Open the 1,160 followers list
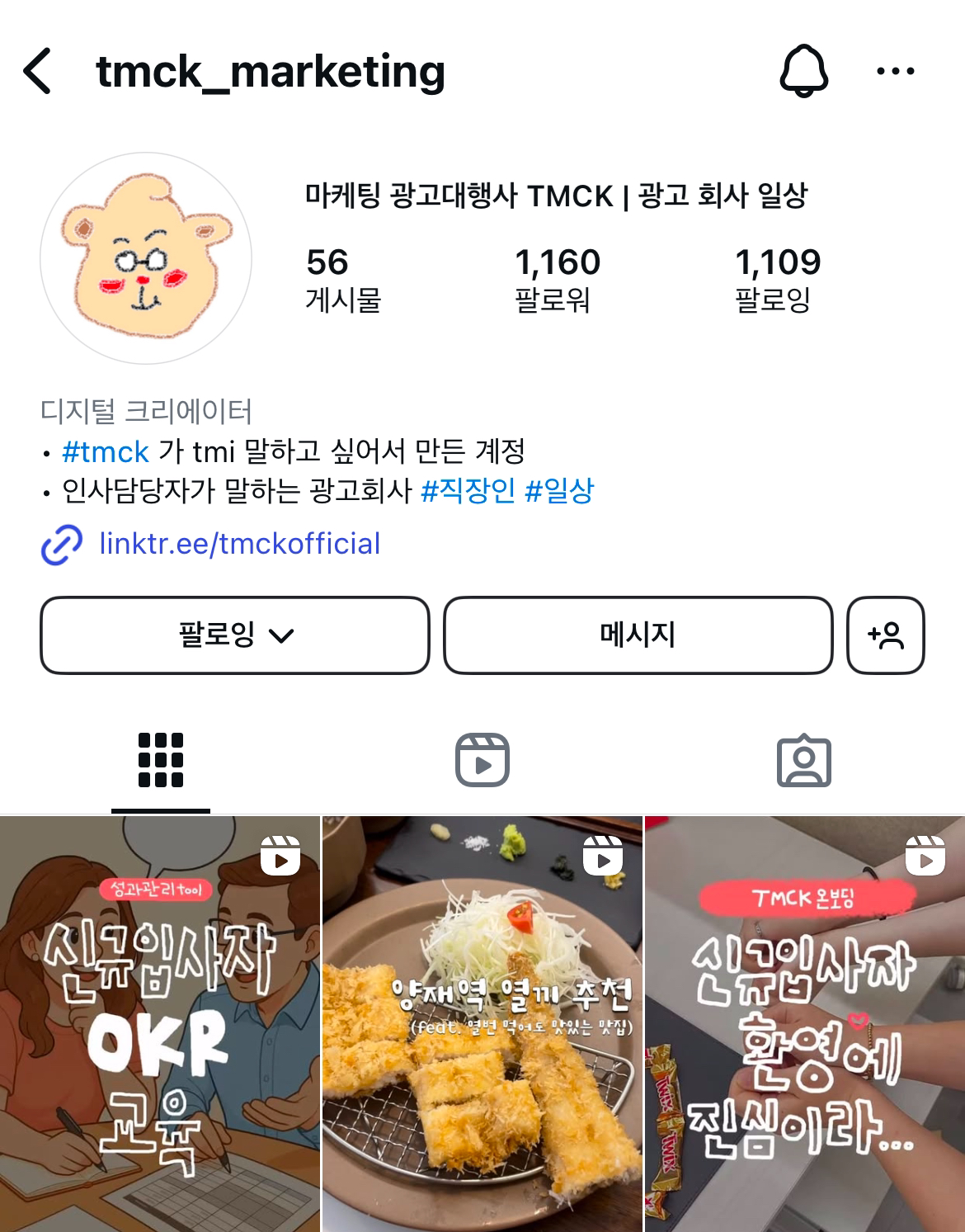Image resolution: width=965 pixels, height=1232 pixels. pos(557,279)
